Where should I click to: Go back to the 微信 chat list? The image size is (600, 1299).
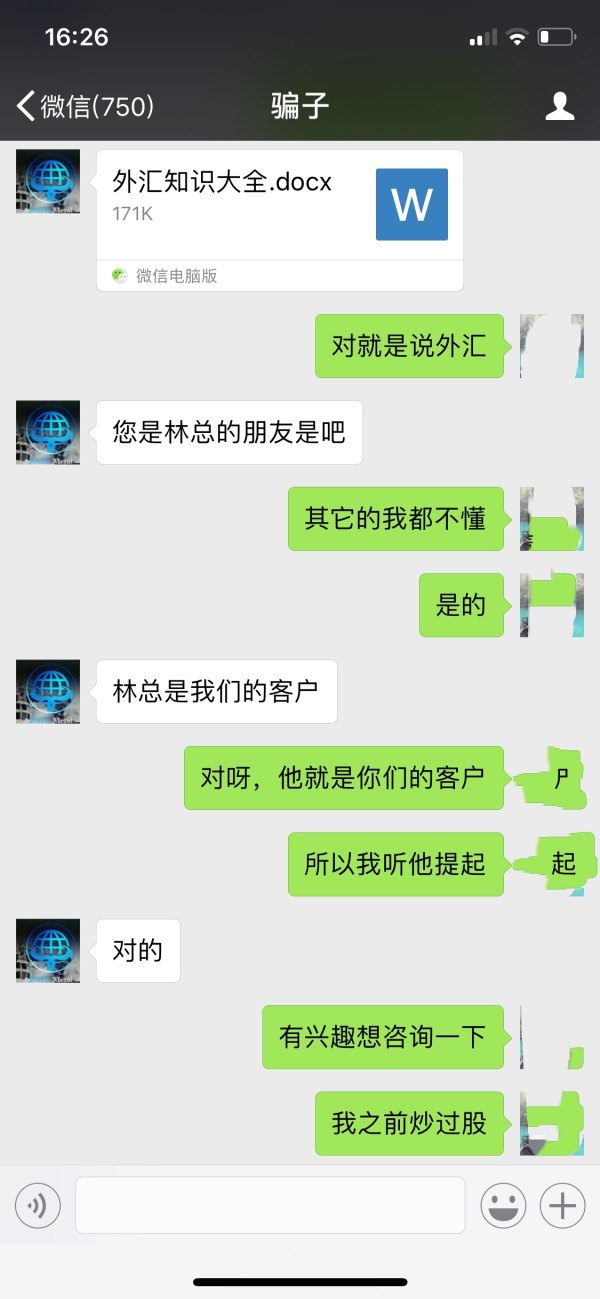coord(85,106)
